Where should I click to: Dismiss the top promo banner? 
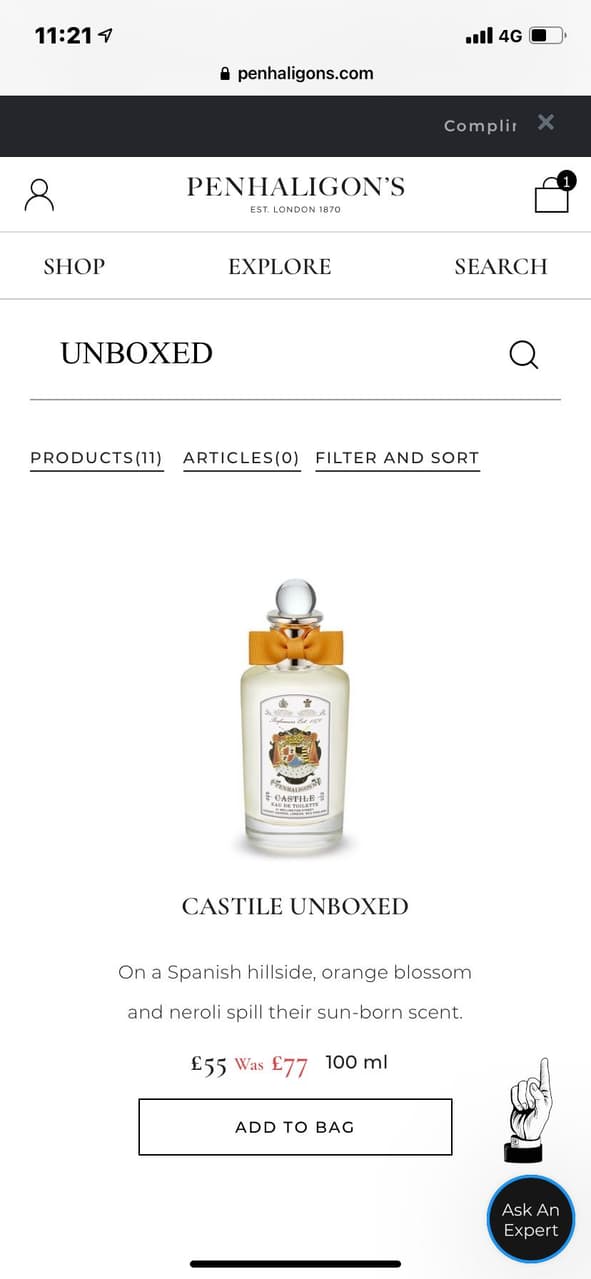[545, 122]
